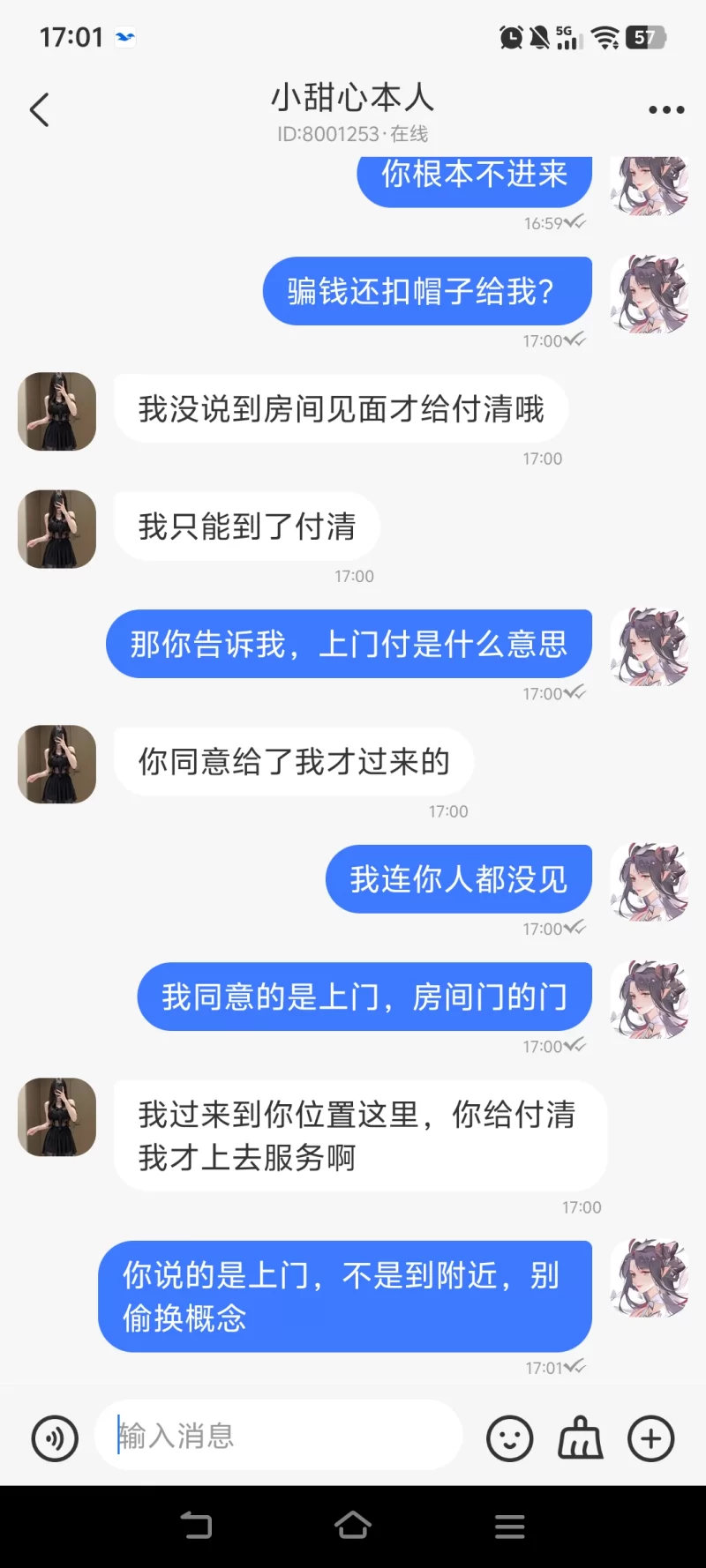The height and width of the screenshot is (1568, 706).
Task: Open the system recent apps button
Action: coord(509,1526)
